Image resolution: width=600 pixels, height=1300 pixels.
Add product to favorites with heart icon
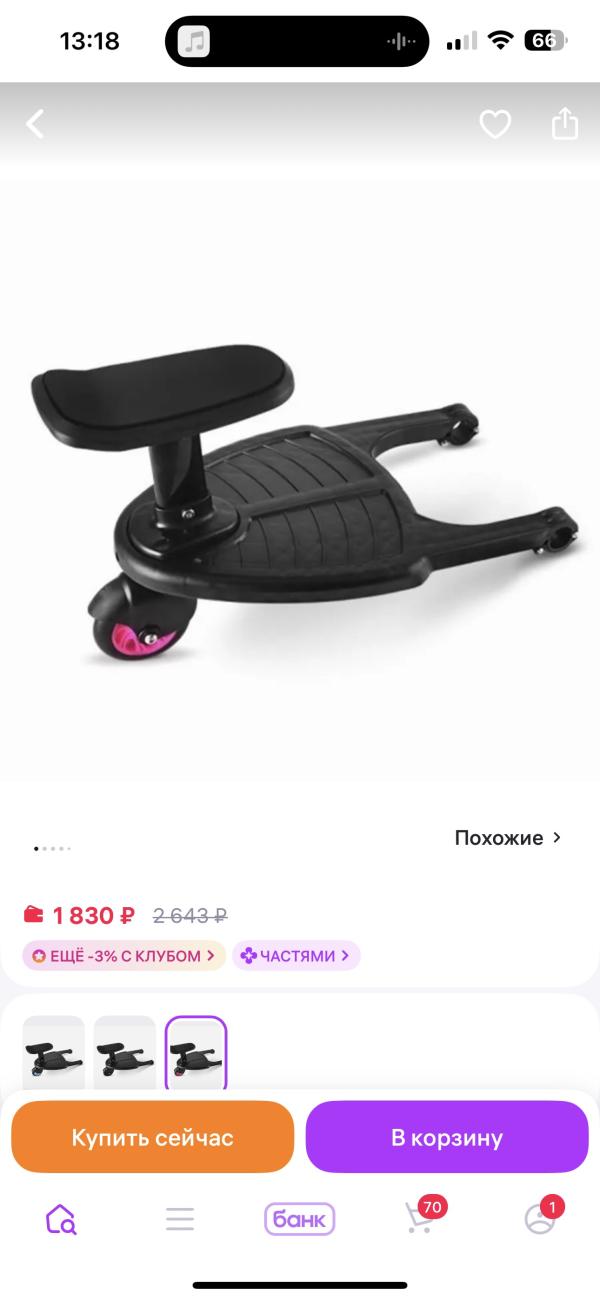(x=495, y=124)
